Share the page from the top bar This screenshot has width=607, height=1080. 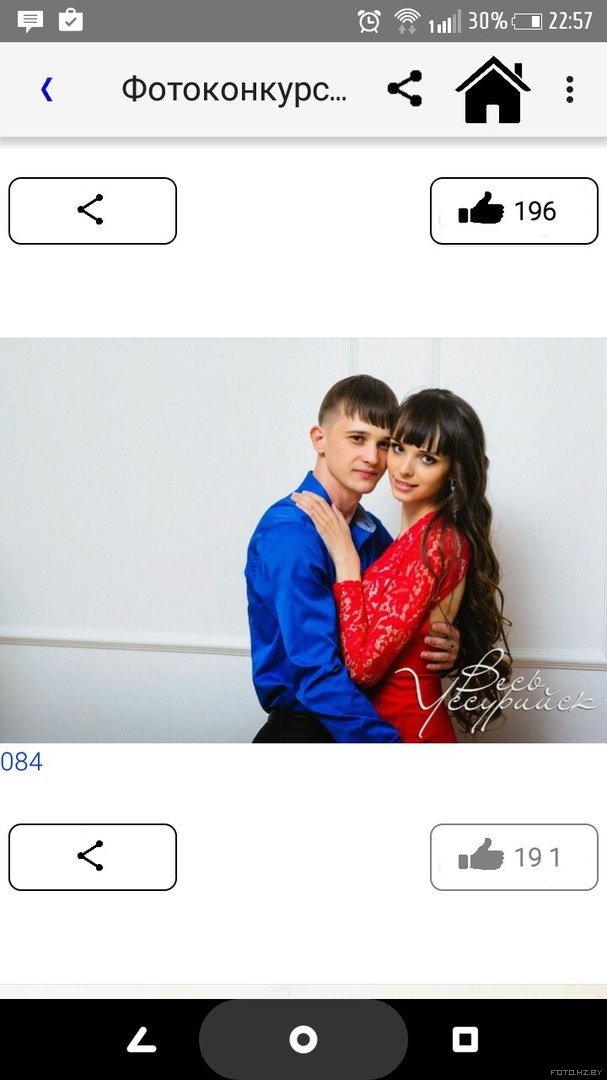point(405,89)
